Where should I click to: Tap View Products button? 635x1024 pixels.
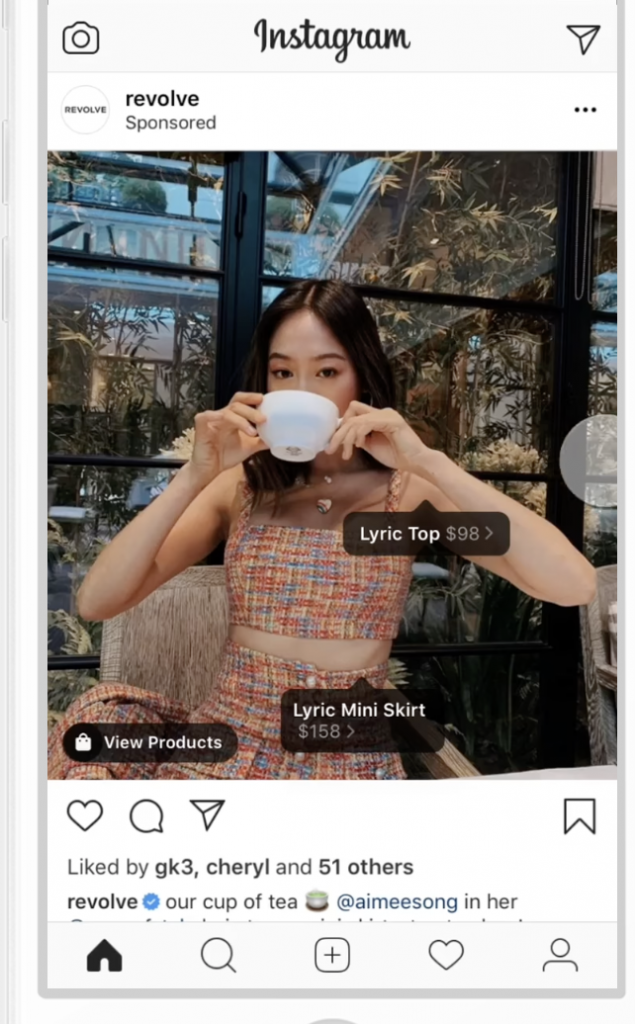150,743
